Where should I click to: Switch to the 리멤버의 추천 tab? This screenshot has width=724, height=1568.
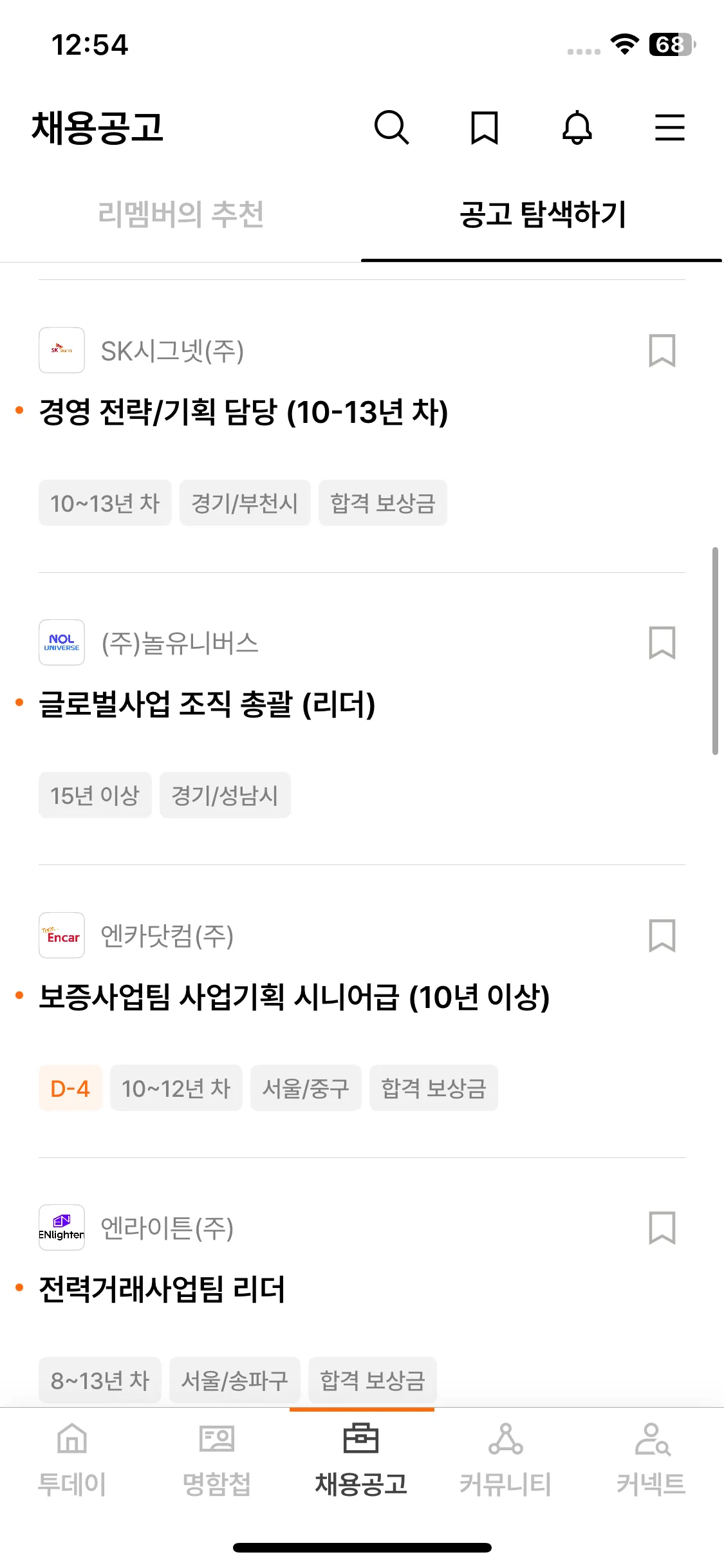pyautogui.click(x=181, y=214)
